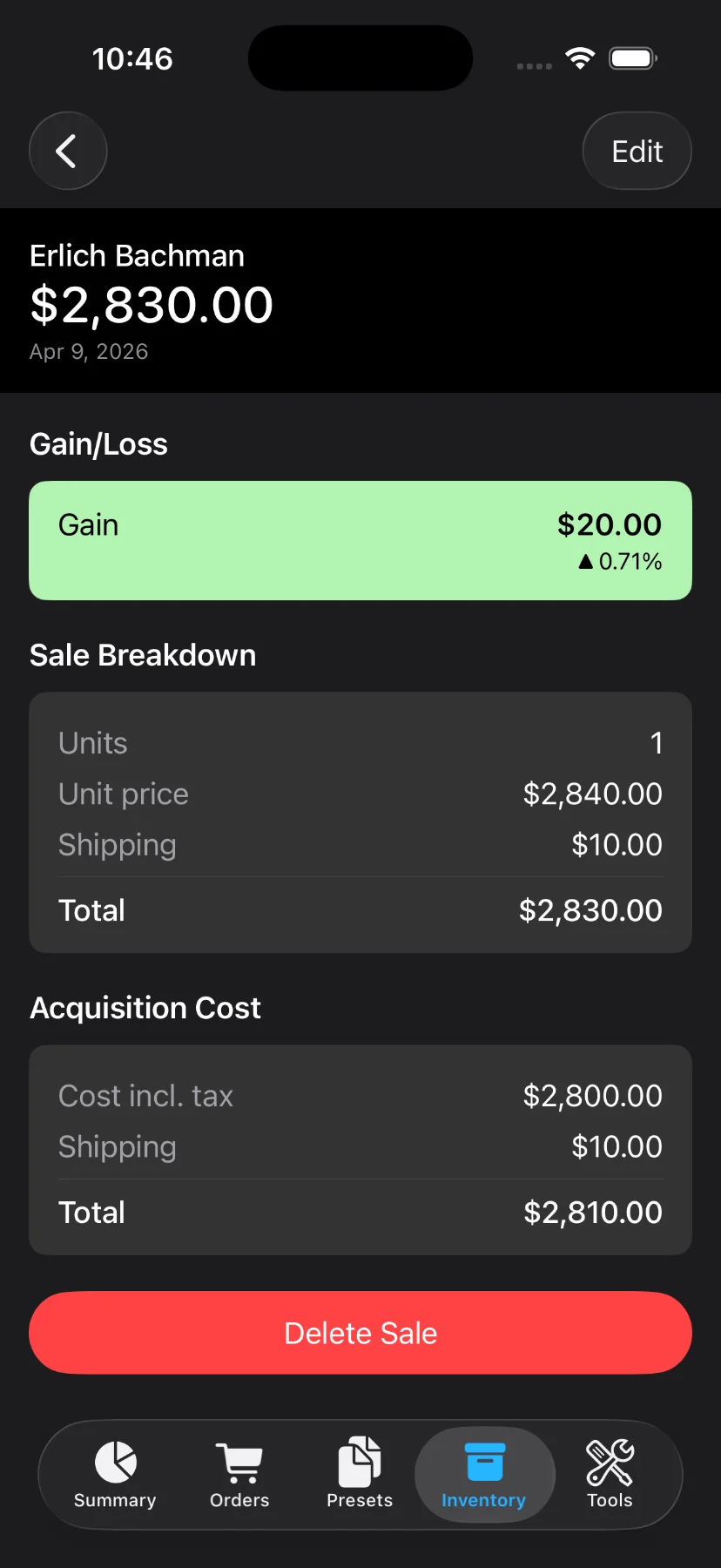Select the Gain/Loss summary card
This screenshot has width=721, height=1568.
click(360, 540)
